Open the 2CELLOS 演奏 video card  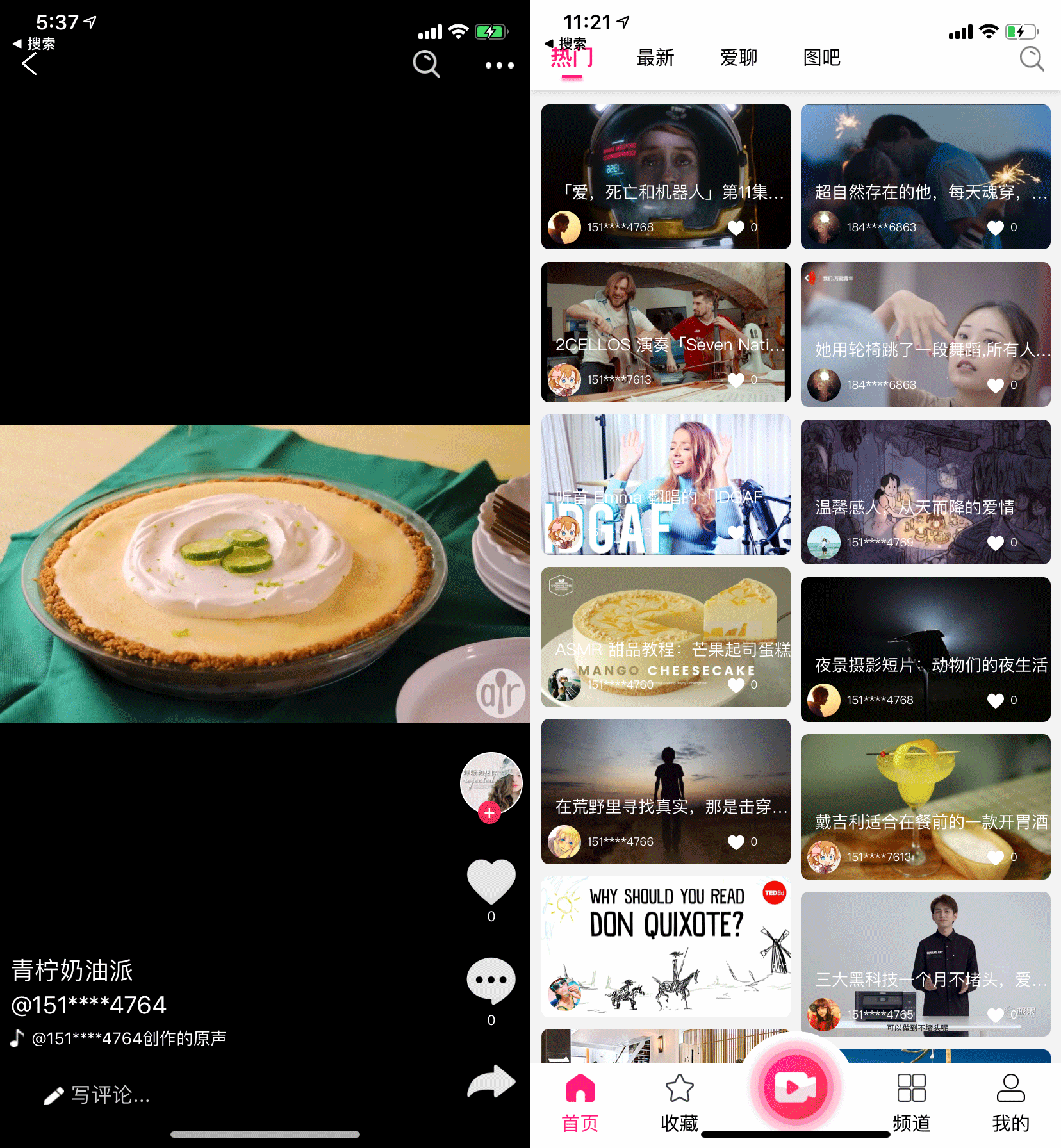pos(666,332)
